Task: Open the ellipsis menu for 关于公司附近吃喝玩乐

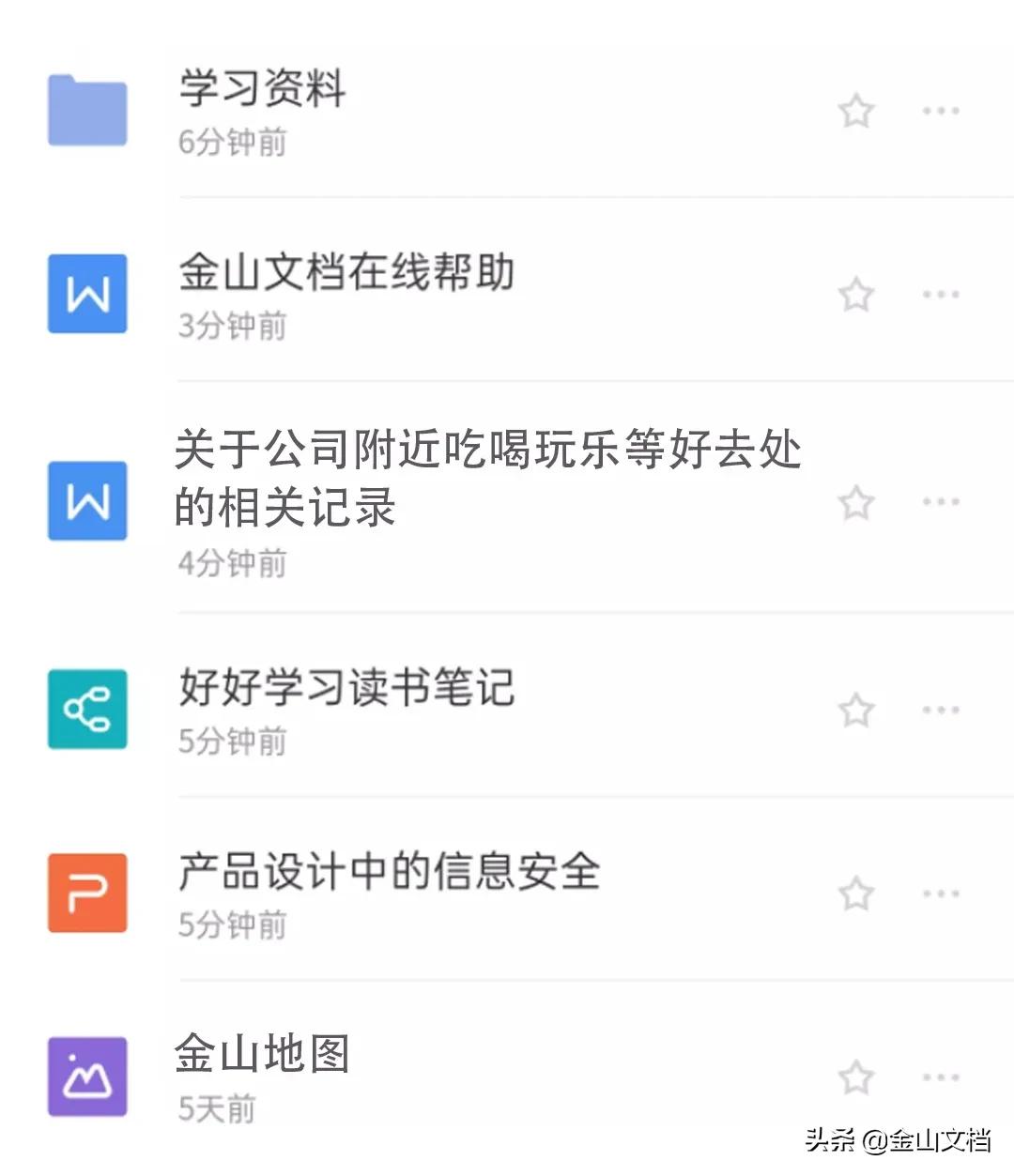Action: click(x=941, y=502)
